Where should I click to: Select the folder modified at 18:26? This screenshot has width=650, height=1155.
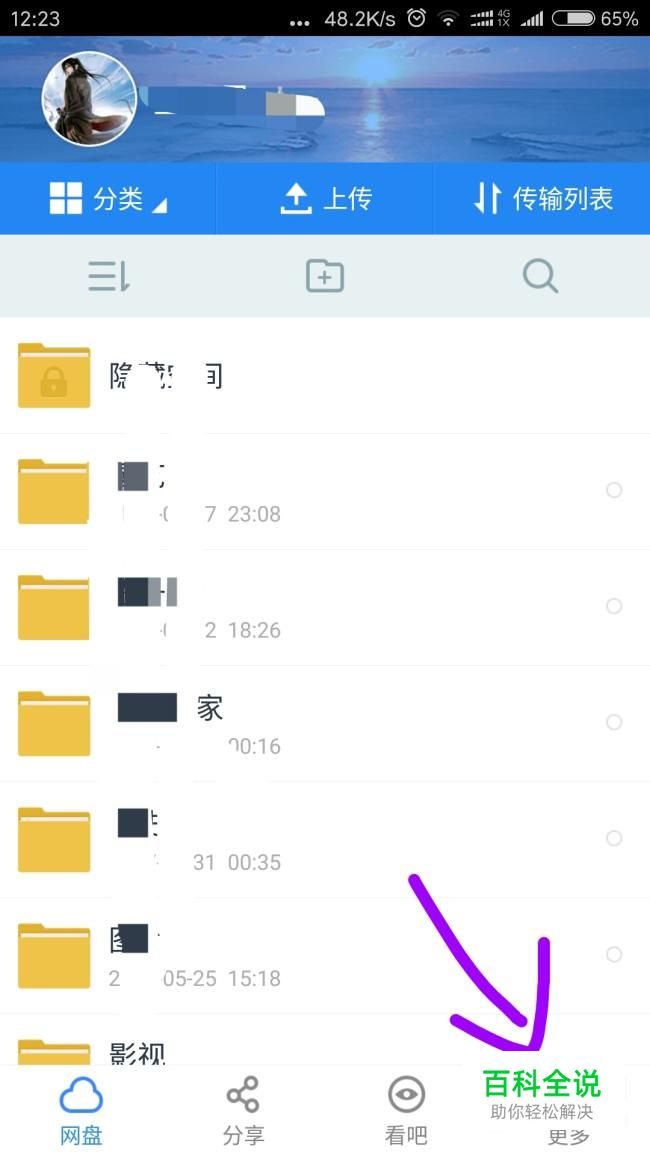point(614,606)
